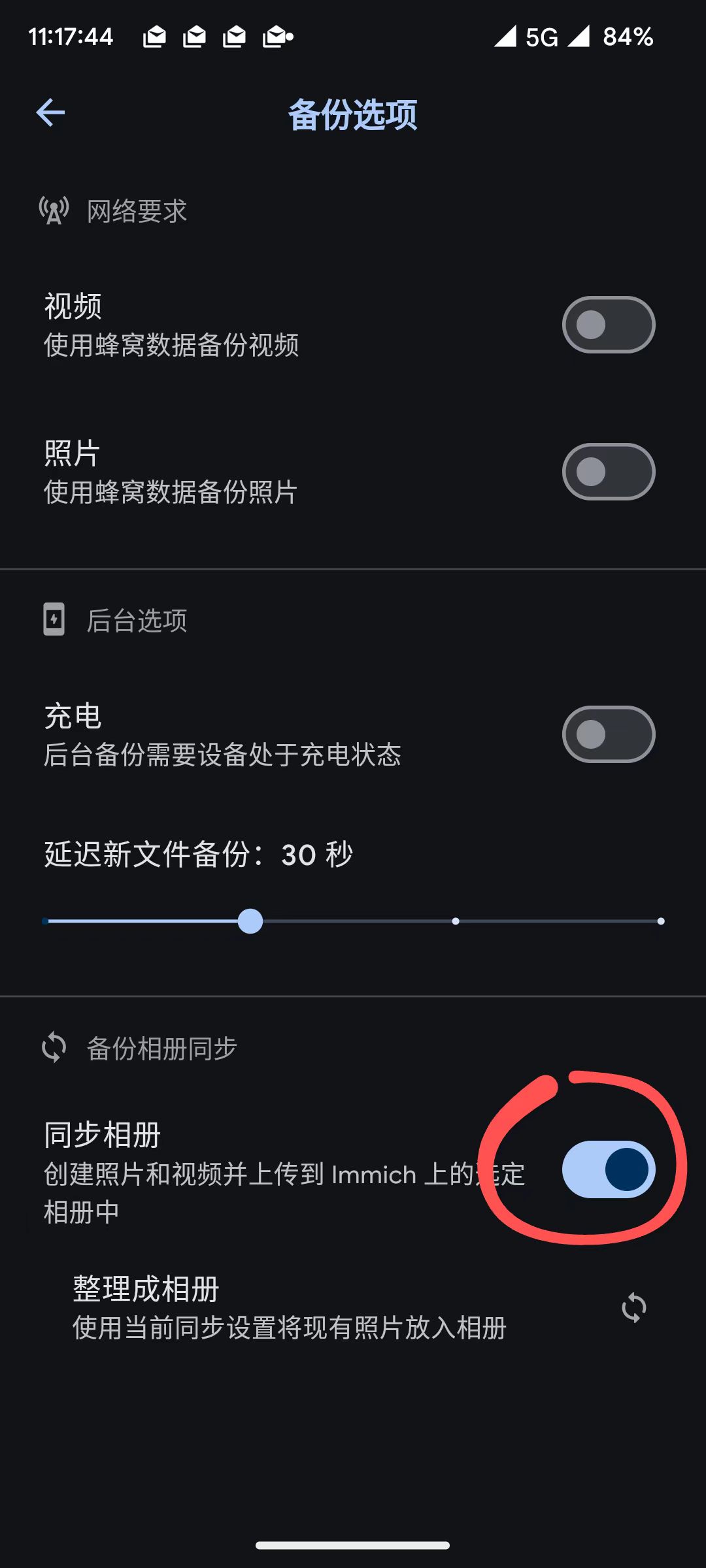Go back from 备份选项 screen
This screenshot has width=706, height=1568.
(50, 113)
